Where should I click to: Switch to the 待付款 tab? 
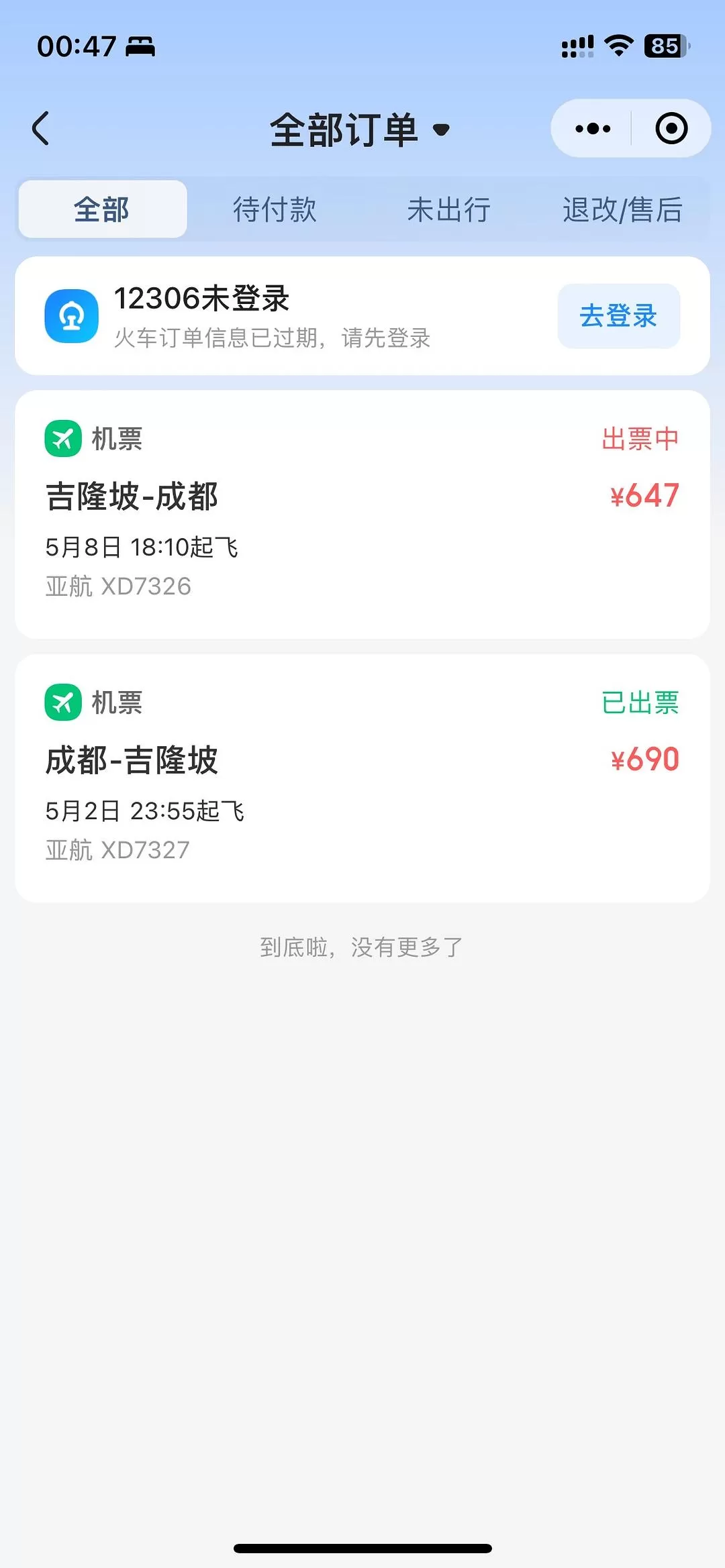pos(275,209)
